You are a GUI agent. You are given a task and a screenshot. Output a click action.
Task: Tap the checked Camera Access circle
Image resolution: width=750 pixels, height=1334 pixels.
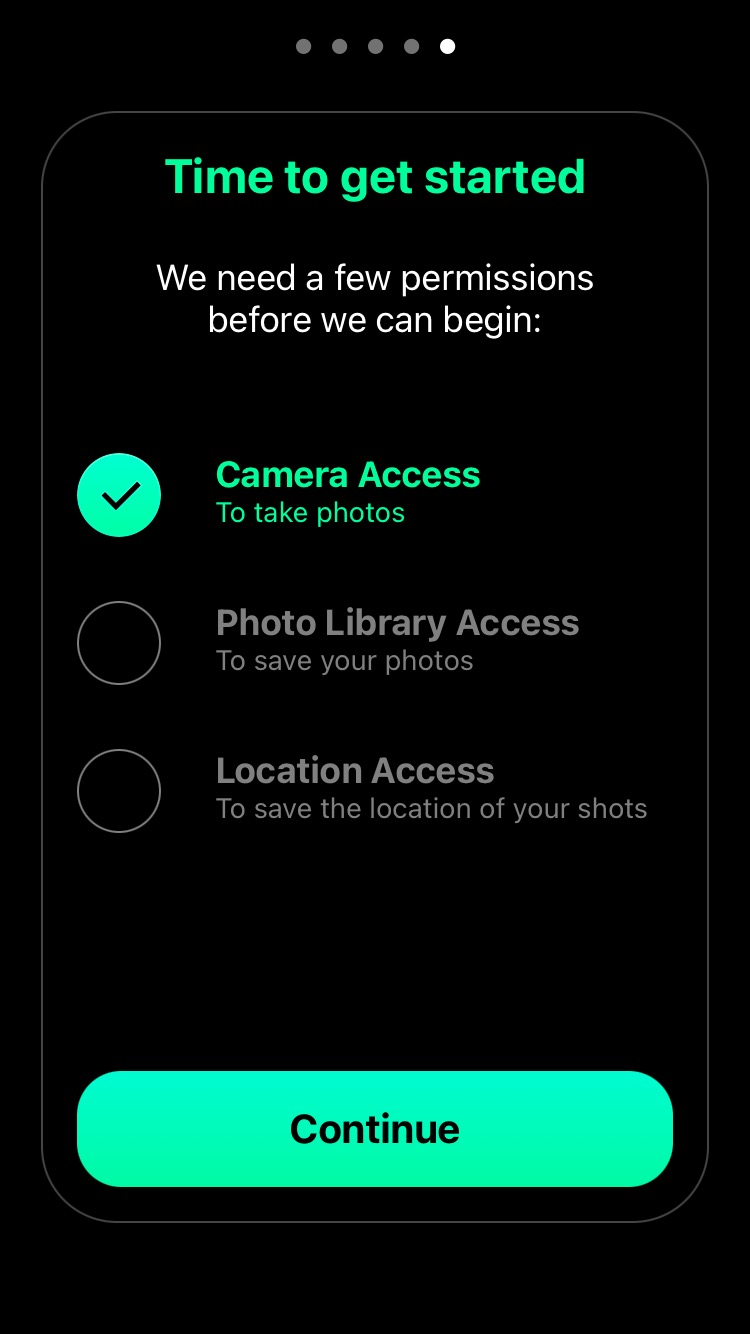click(119, 495)
